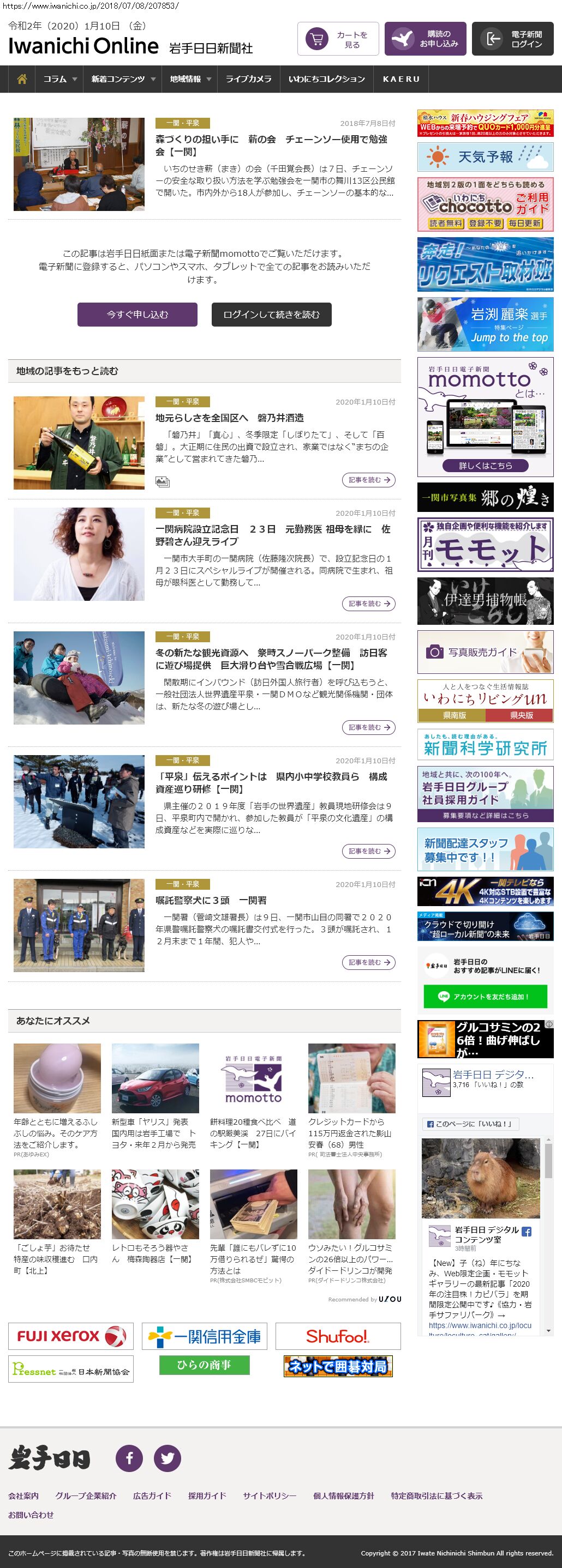Tap 今すぐ申し込む button
Image resolution: width=562 pixels, height=1568 pixels.
pyautogui.click(x=137, y=315)
